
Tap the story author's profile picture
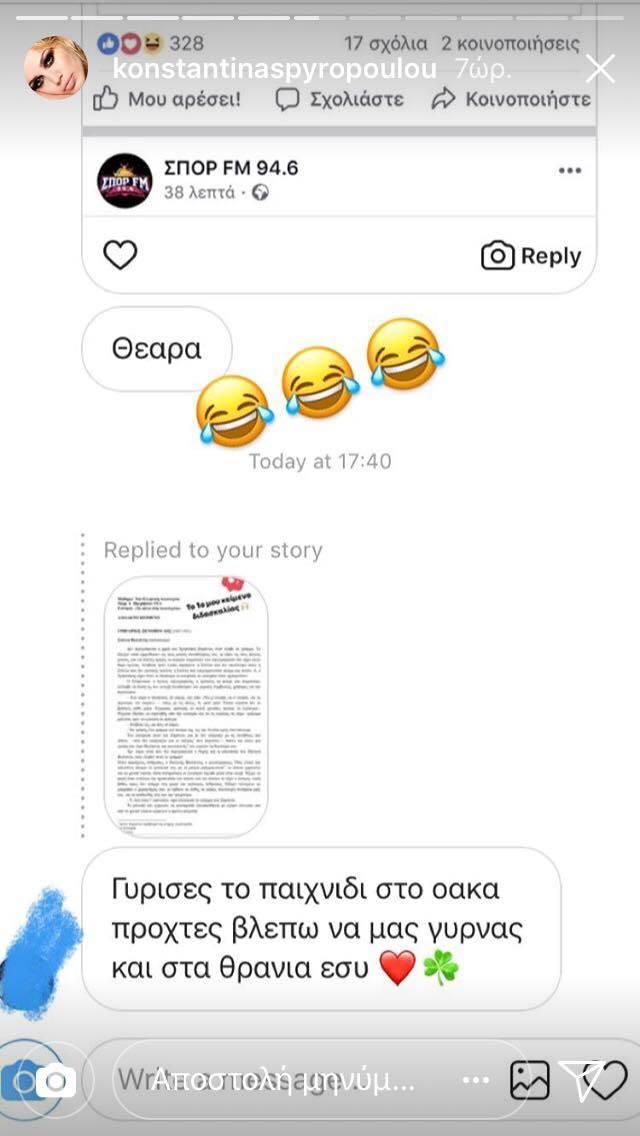(x=55, y=68)
